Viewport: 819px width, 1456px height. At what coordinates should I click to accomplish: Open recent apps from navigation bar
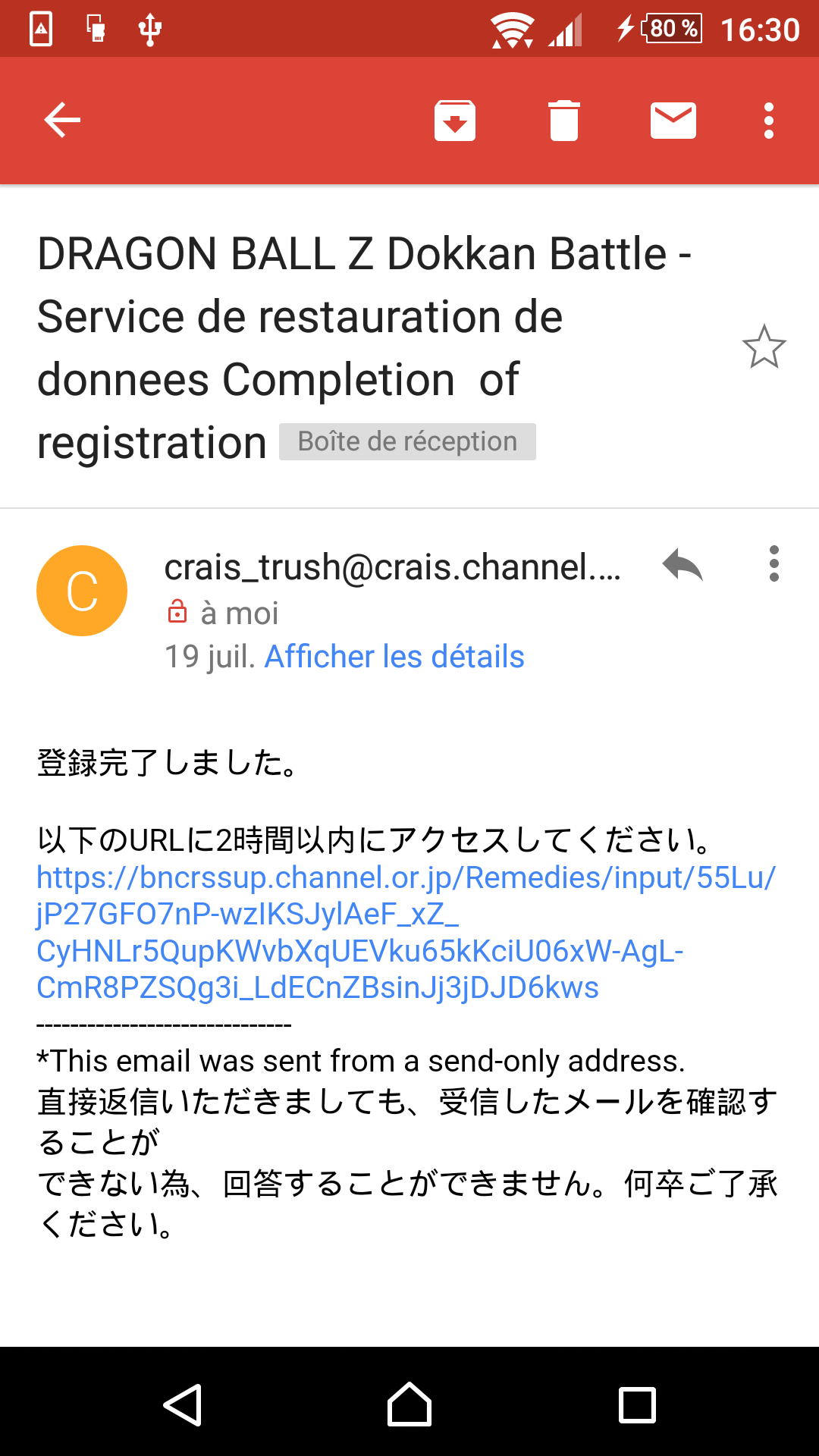coord(637,1404)
